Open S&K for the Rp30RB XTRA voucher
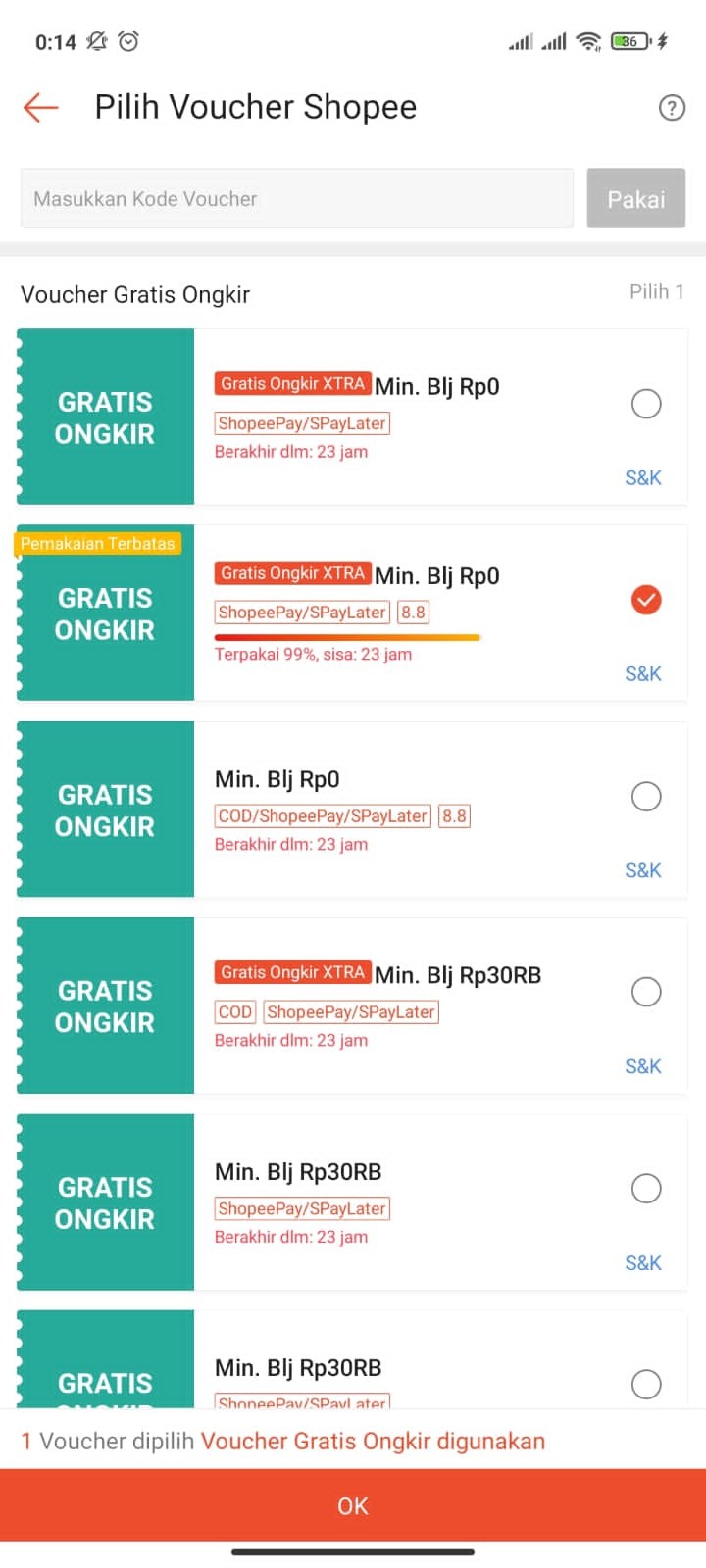The height and width of the screenshot is (1568, 706). [643, 1066]
